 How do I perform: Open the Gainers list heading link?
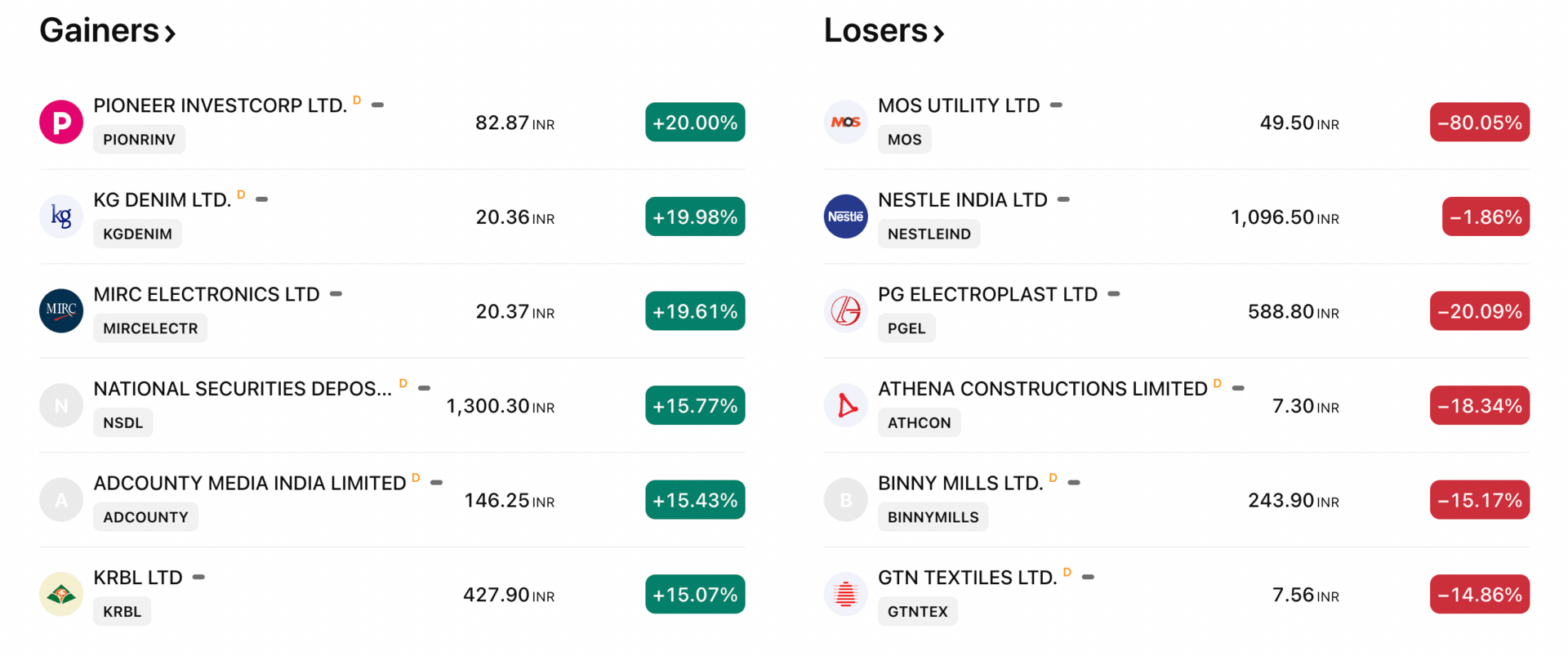tap(107, 31)
